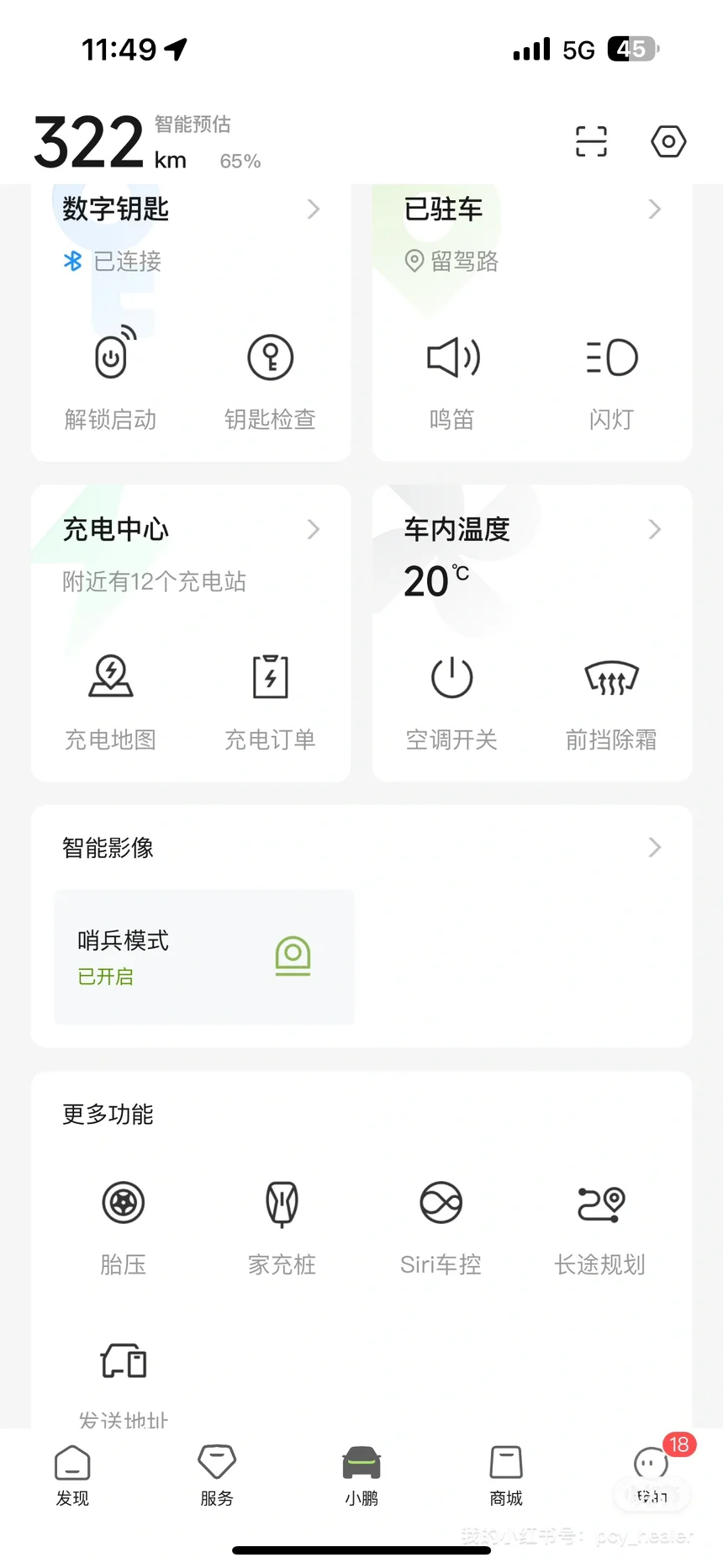Switch to the 服务 tab
The image size is (723, 1568).
217,1476
